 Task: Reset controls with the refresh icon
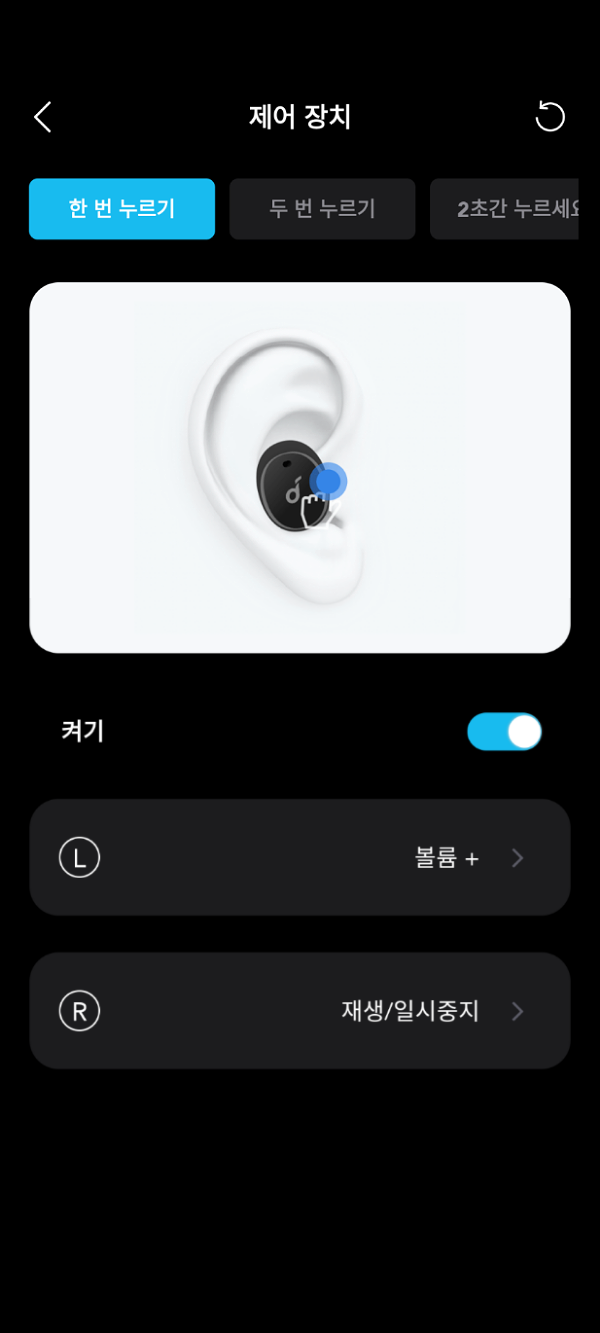tap(550, 117)
